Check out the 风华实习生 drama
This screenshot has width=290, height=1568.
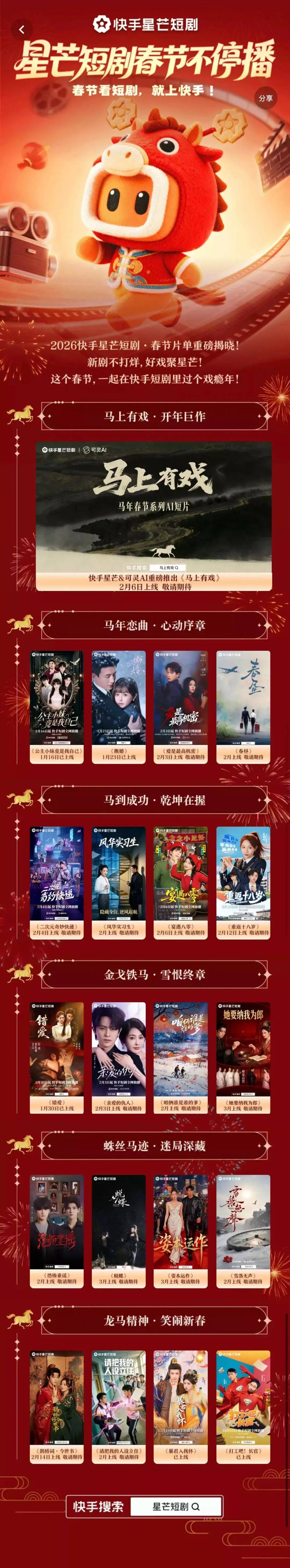click(119, 882)
